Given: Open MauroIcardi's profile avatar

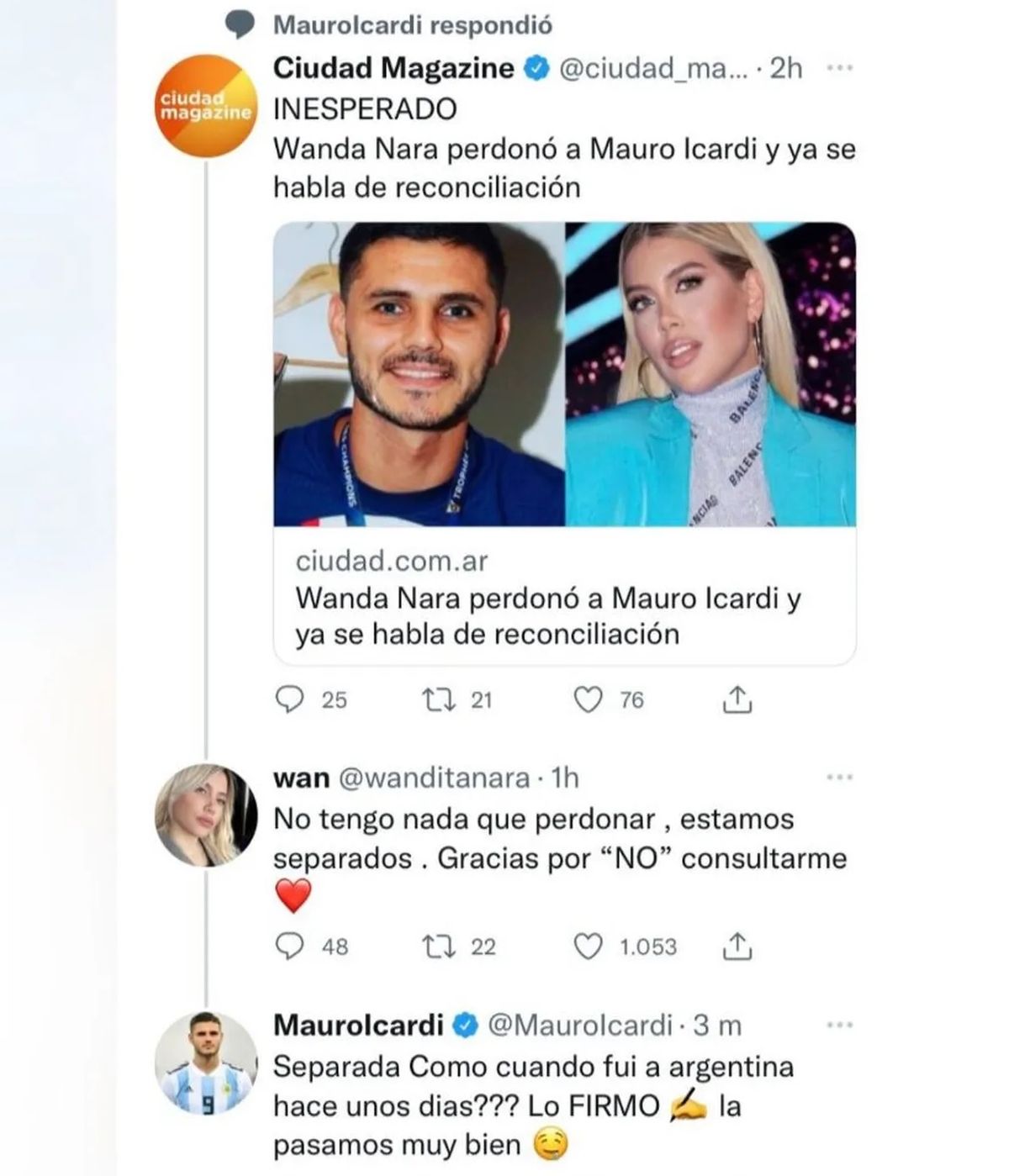Looking at the screenshot, I should click(x=206, y=1063).
